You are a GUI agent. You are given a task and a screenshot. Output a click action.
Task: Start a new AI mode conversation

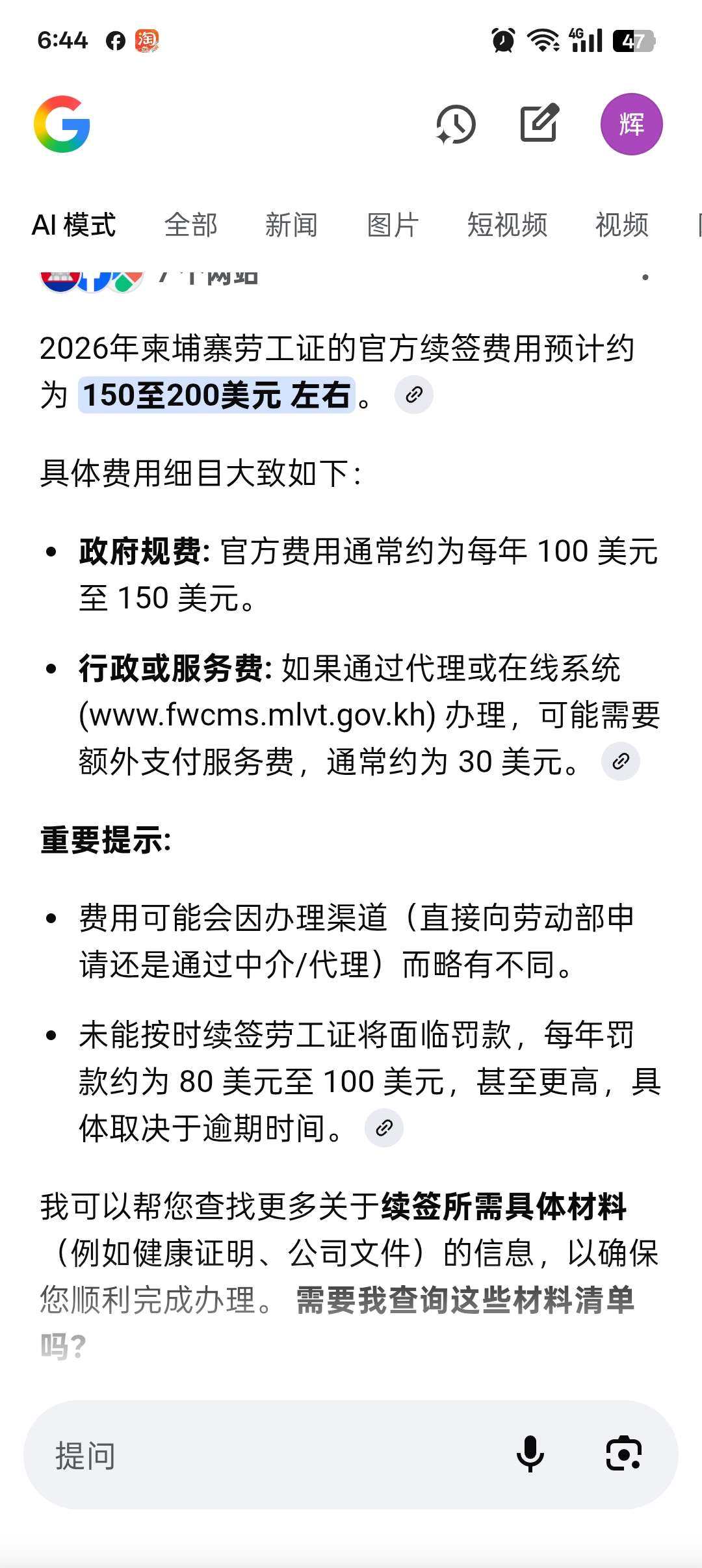point(539,123)
